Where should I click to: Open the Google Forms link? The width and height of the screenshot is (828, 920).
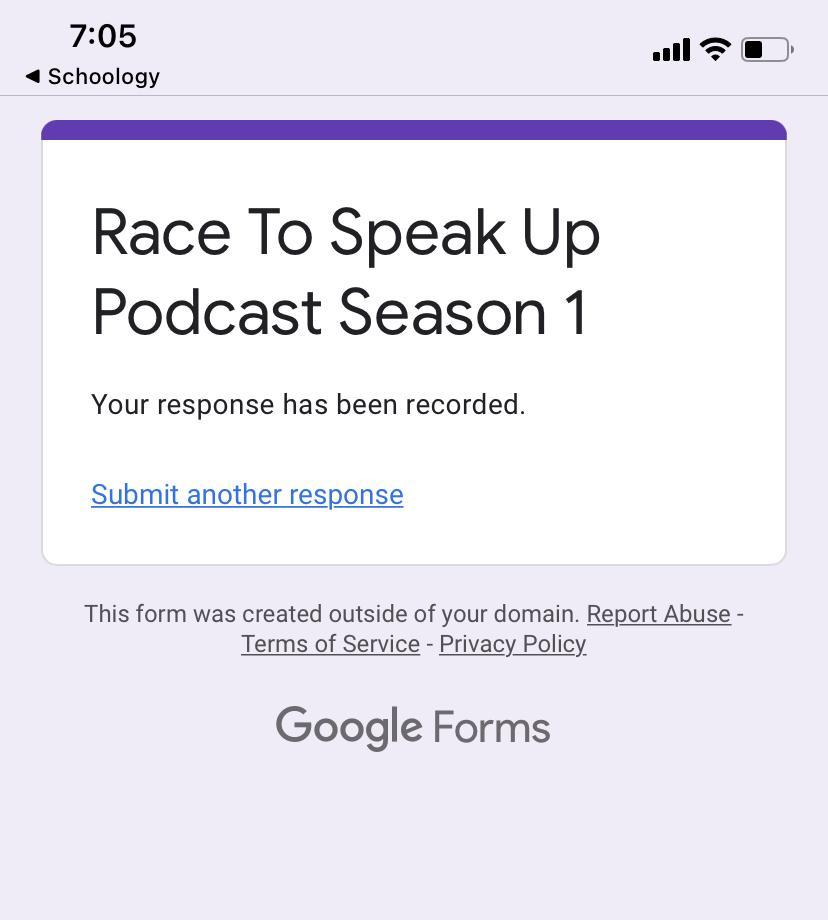(x=413, y=728)
